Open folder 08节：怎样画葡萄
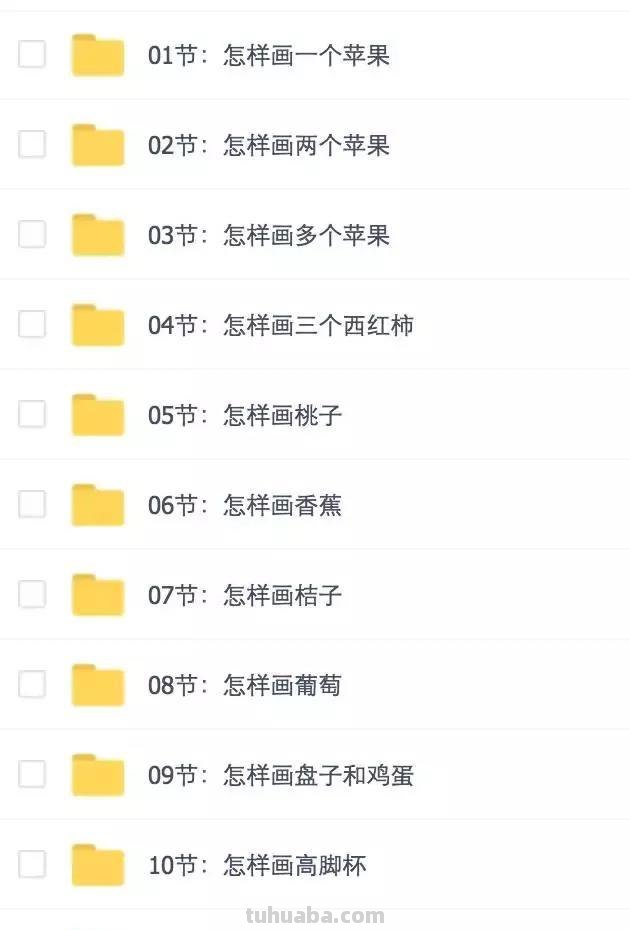This screenshot has width=630, height=930. [245, 686]
